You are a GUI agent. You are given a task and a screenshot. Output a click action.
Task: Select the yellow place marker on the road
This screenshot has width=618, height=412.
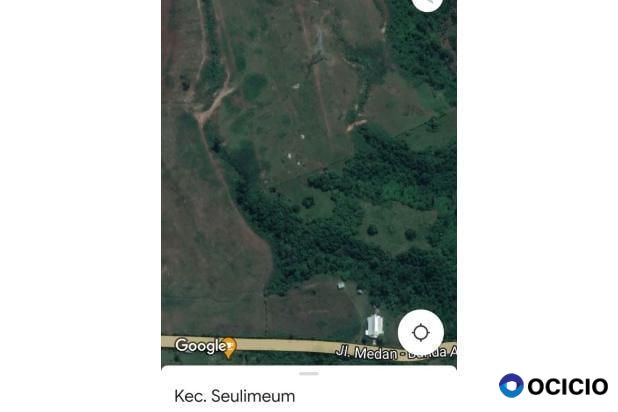coord(229,348)
